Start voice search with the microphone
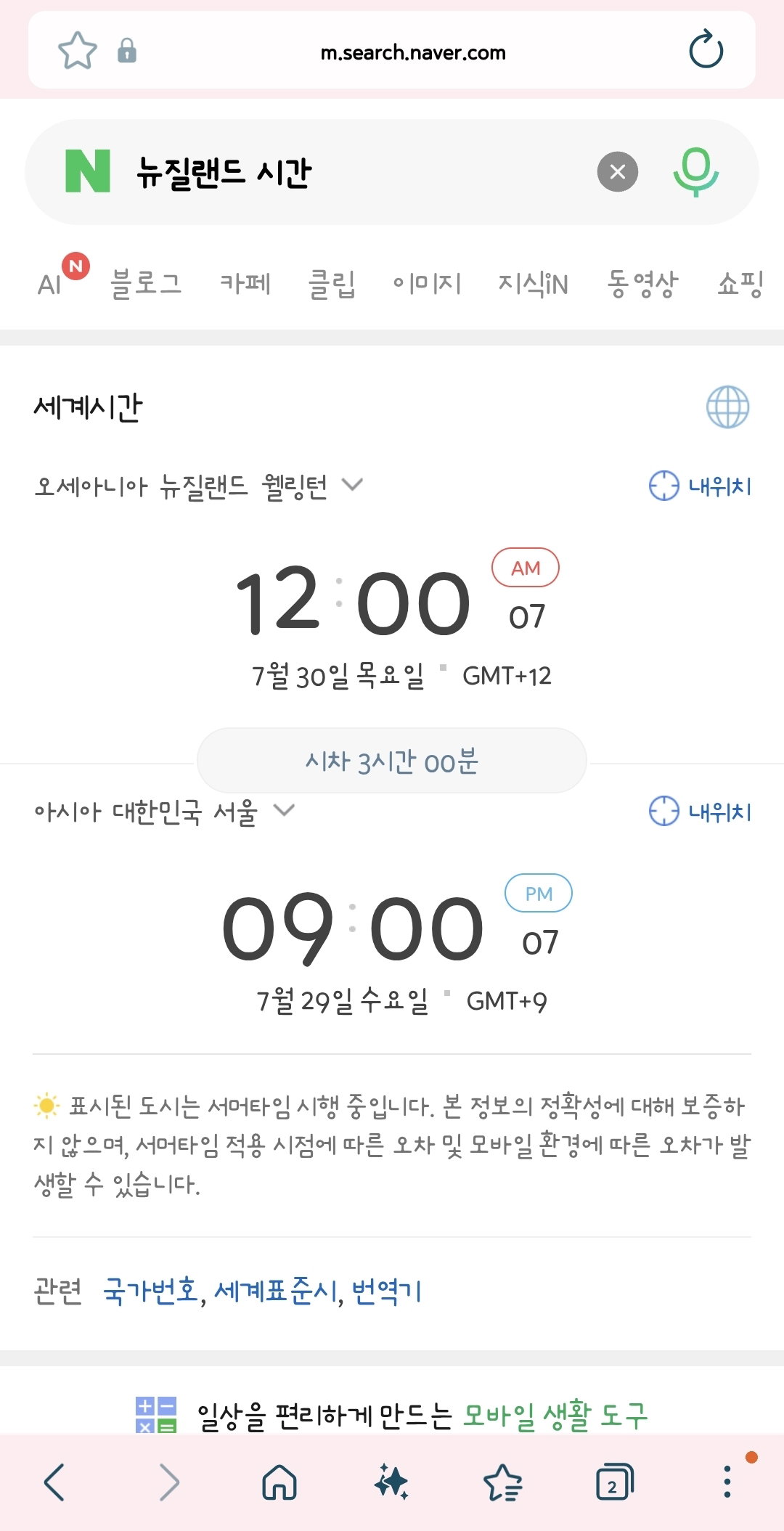 pyautogui.click(x=695, y=172)
